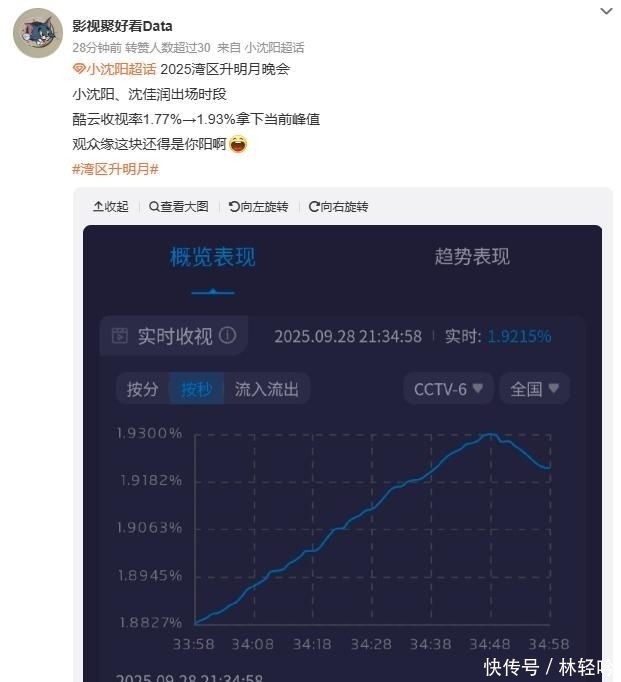Open 影视聚好看Data profile avatar
The image size is (621, 682).
[x=38, y=33]
